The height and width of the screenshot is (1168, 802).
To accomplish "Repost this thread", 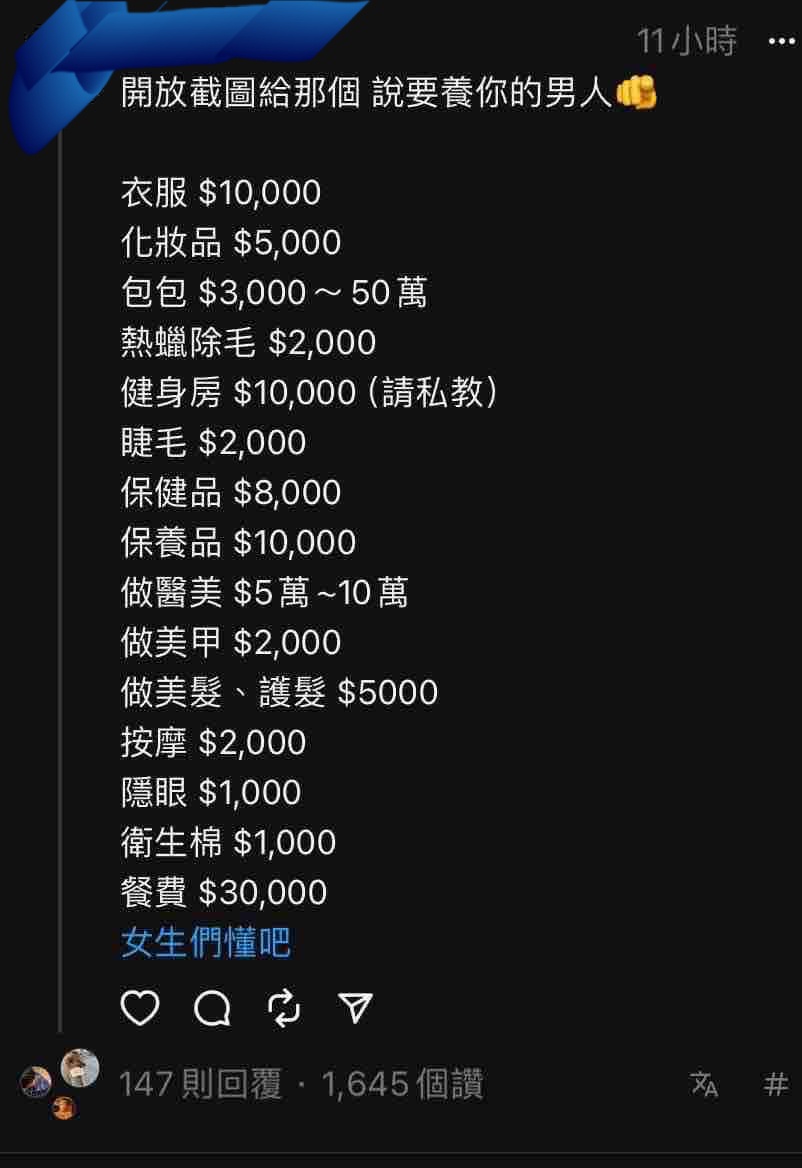I will pos(285,1008).
